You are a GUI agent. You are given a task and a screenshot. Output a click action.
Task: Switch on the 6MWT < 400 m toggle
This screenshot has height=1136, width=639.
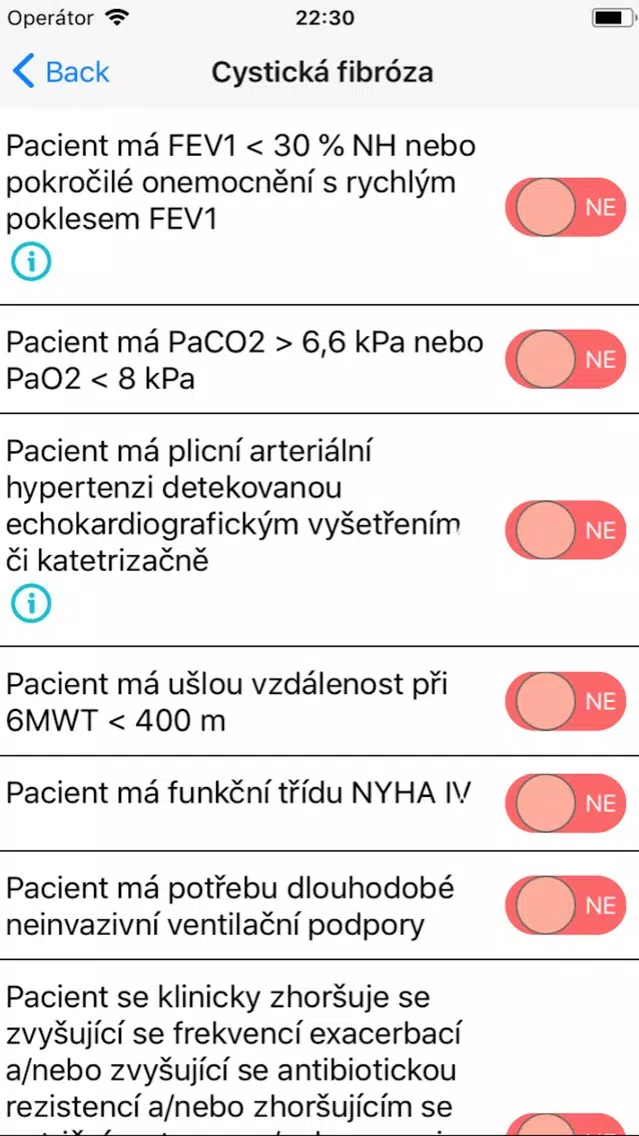[565, 701]
